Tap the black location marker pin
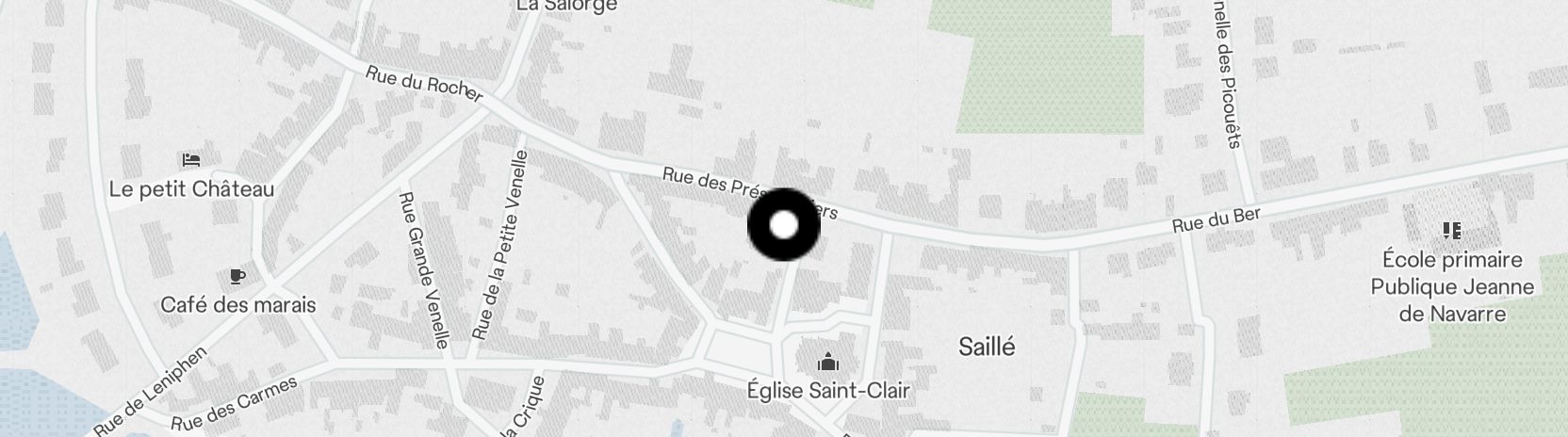 pyautogui.click(x=784, y=225)
